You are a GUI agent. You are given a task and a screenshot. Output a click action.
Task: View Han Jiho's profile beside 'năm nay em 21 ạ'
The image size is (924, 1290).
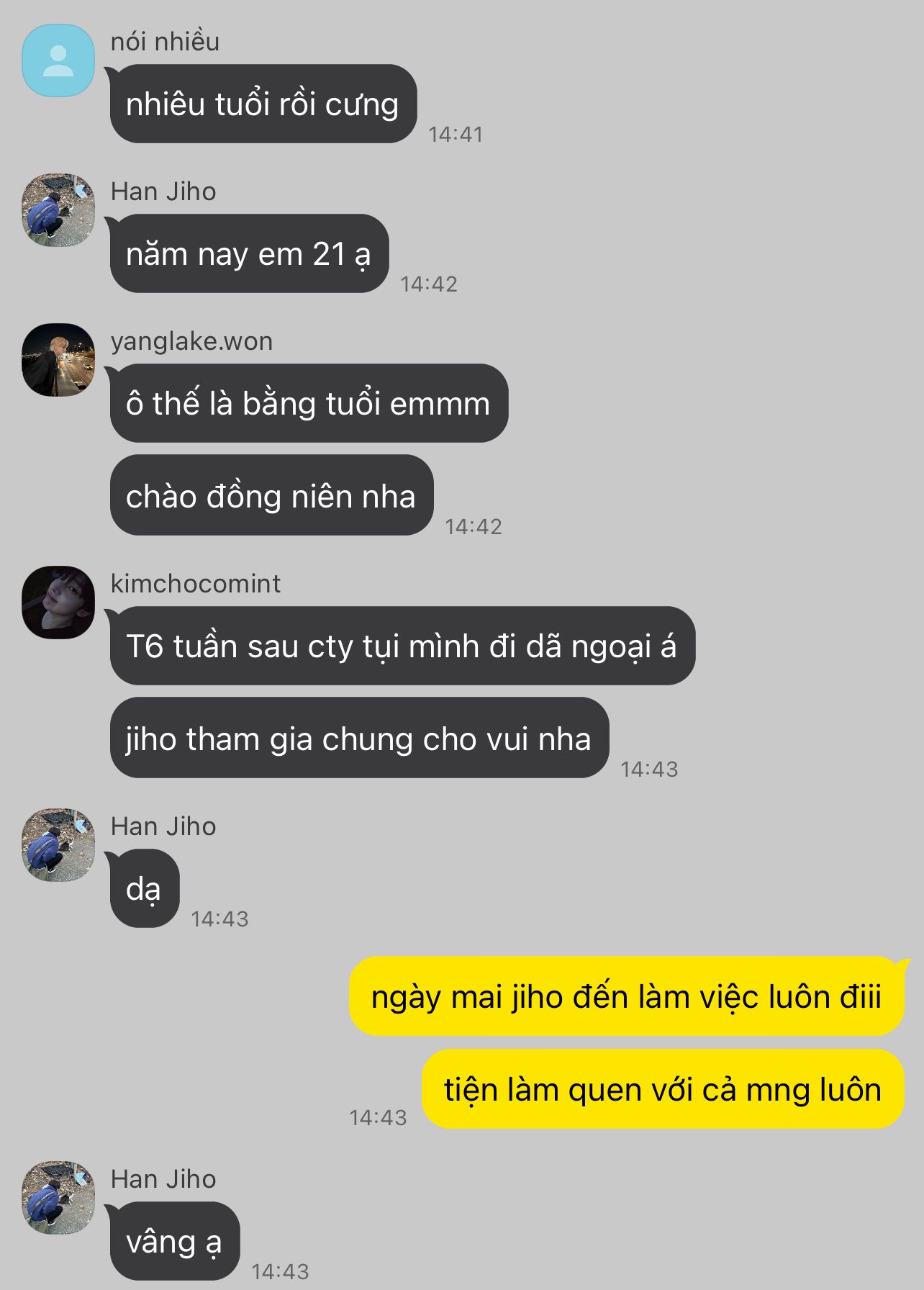[58, 210]
